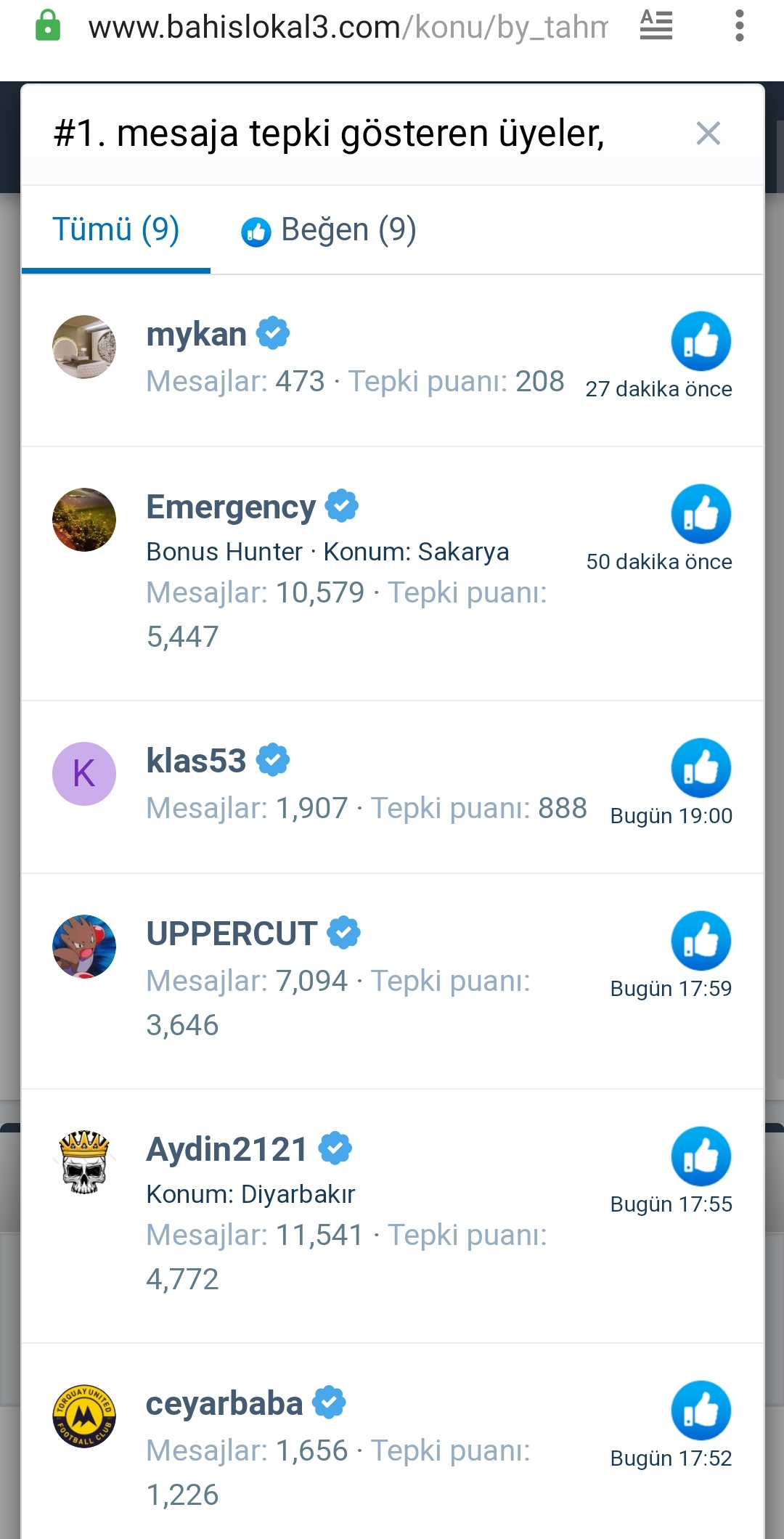Go to Aydin2121's profile
Image resolution: width=784 pixels, height=1539 pixels.
click(x=227, y=1150)
